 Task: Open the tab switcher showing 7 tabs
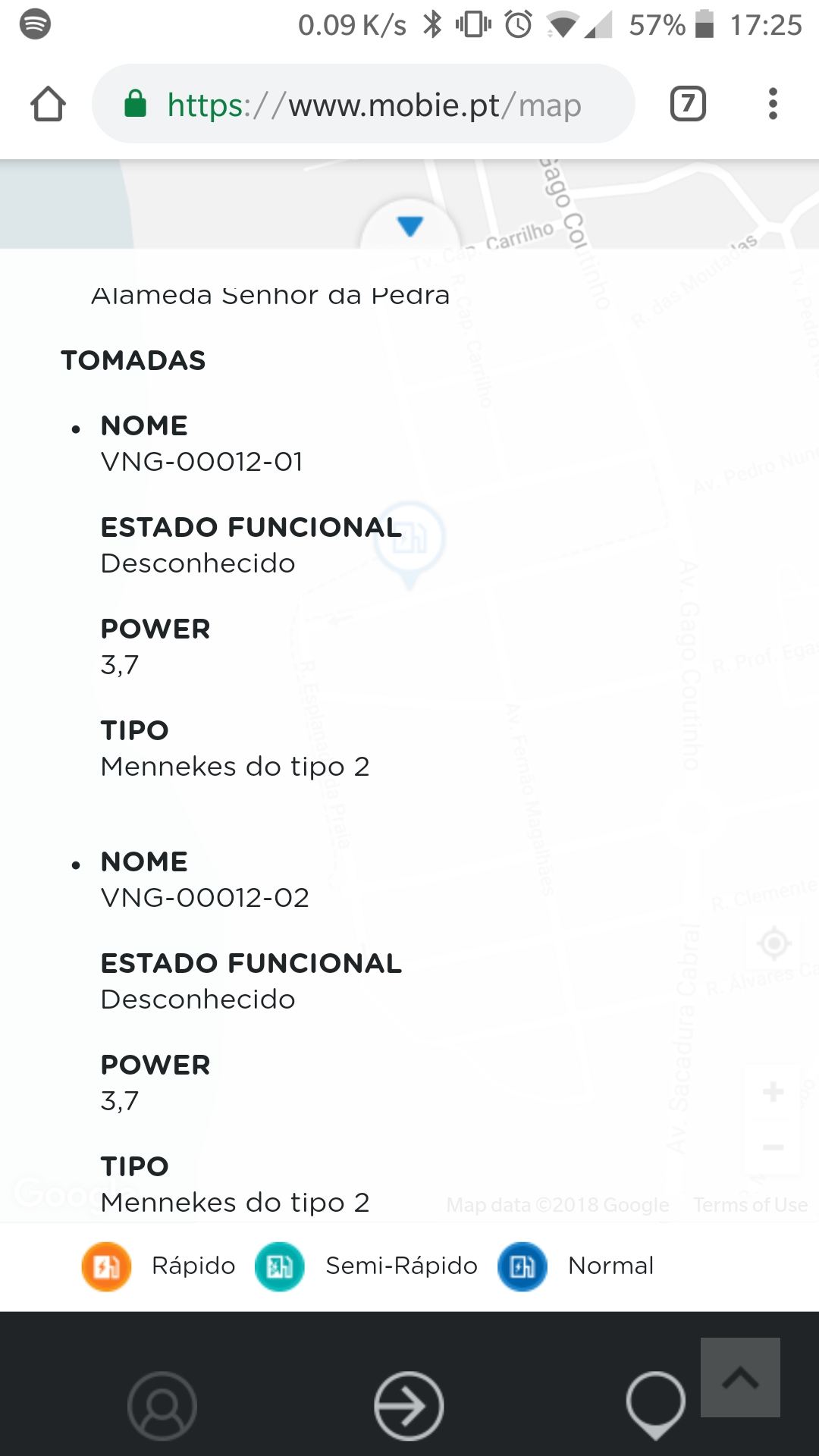click(x=688, y=104)
